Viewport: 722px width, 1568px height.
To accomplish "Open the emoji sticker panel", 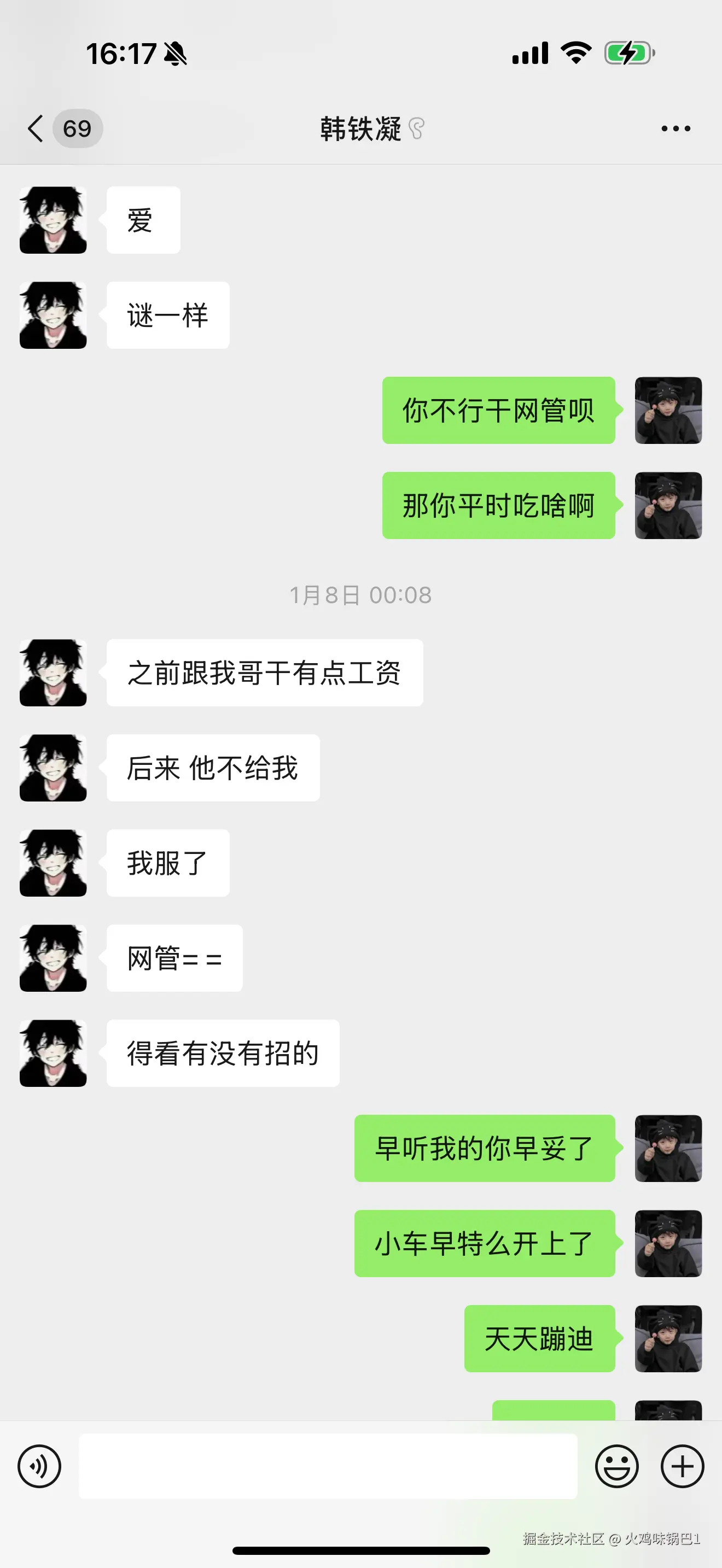I will tap(616, 1466).
